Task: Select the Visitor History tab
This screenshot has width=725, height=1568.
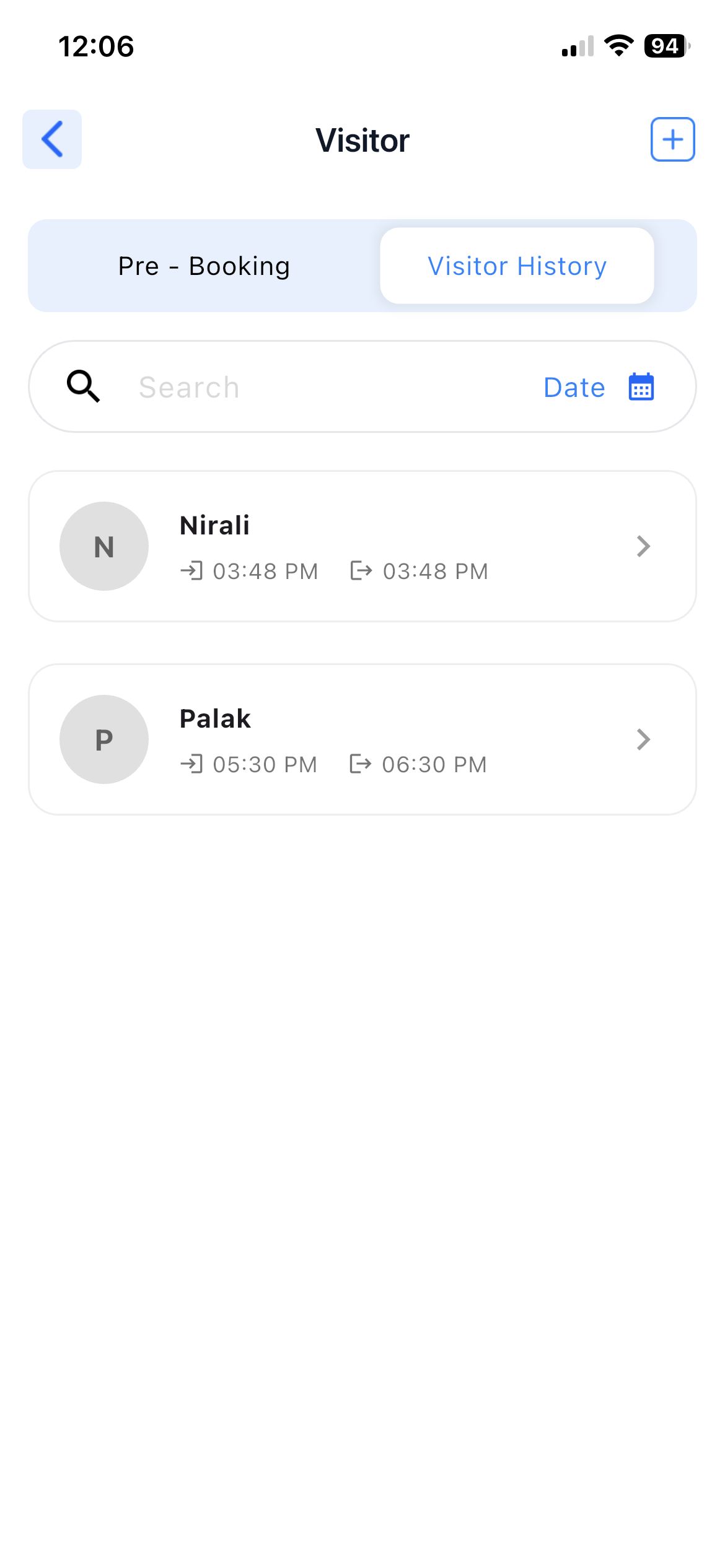Action: click(x=517, y=266)
